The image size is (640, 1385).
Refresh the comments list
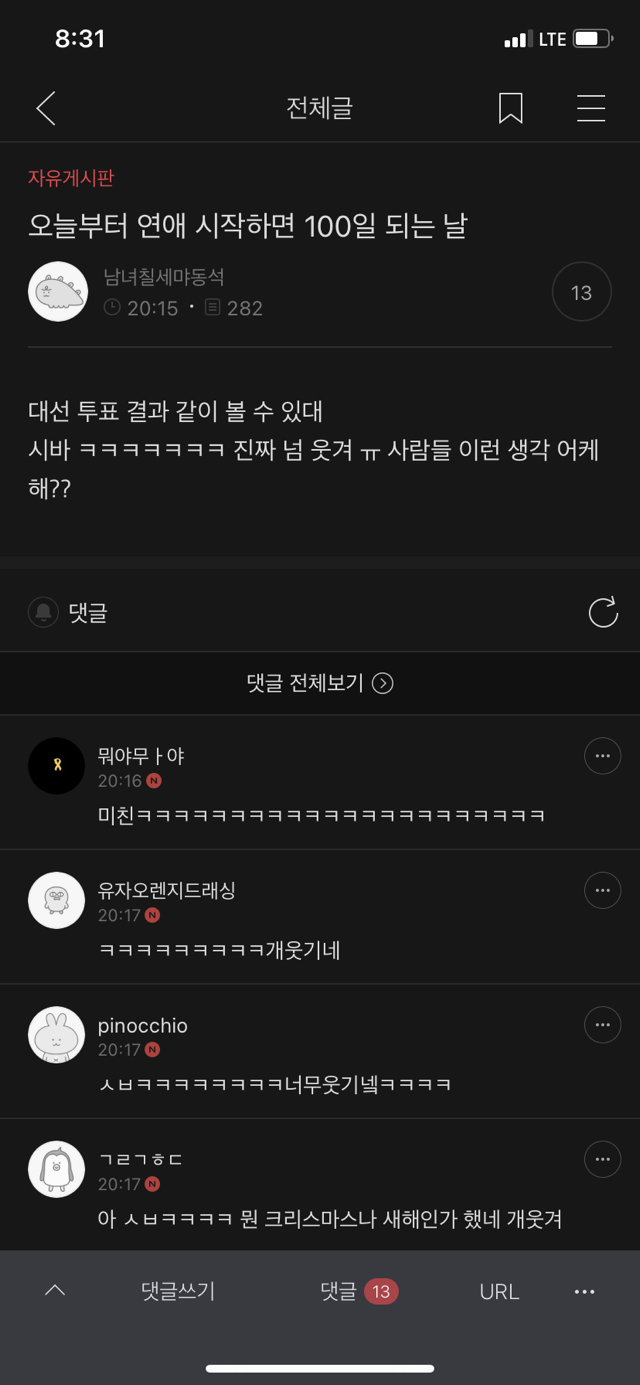(603, 612)
